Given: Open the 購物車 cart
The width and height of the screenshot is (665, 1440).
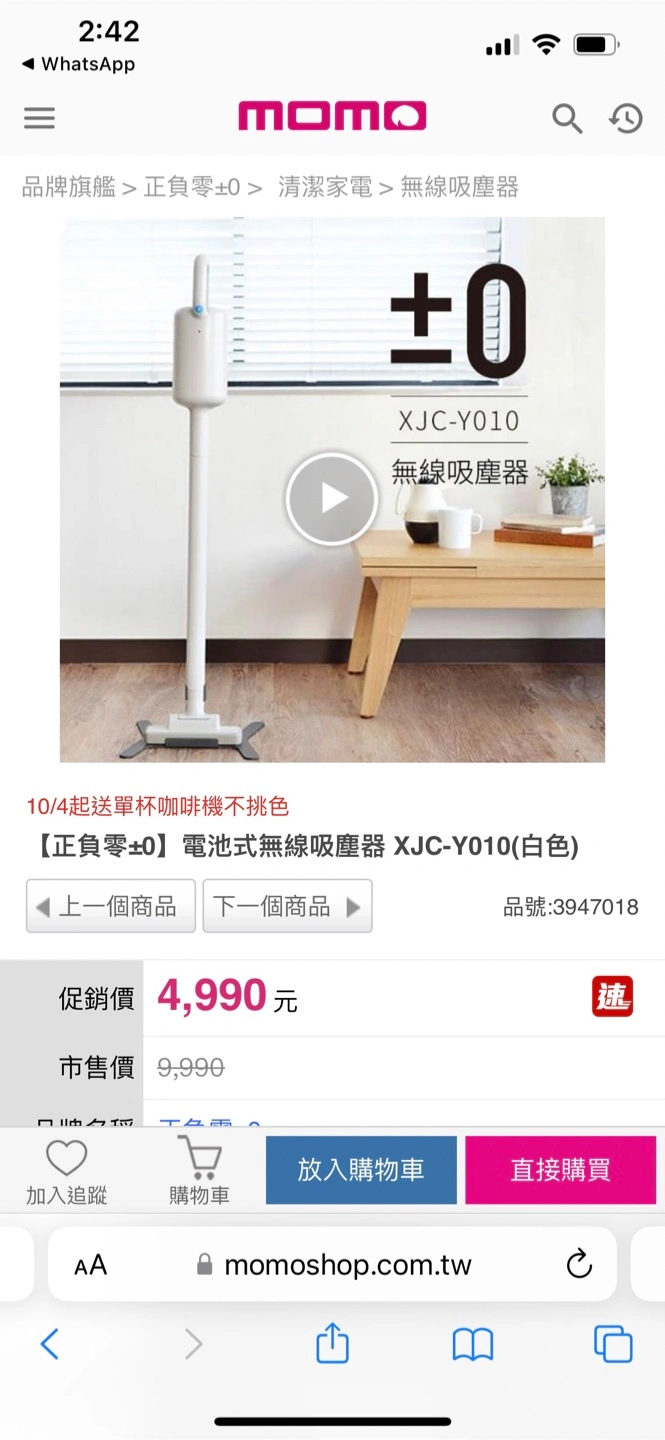Looking at the screenshot, I should tap(199, 1171).
